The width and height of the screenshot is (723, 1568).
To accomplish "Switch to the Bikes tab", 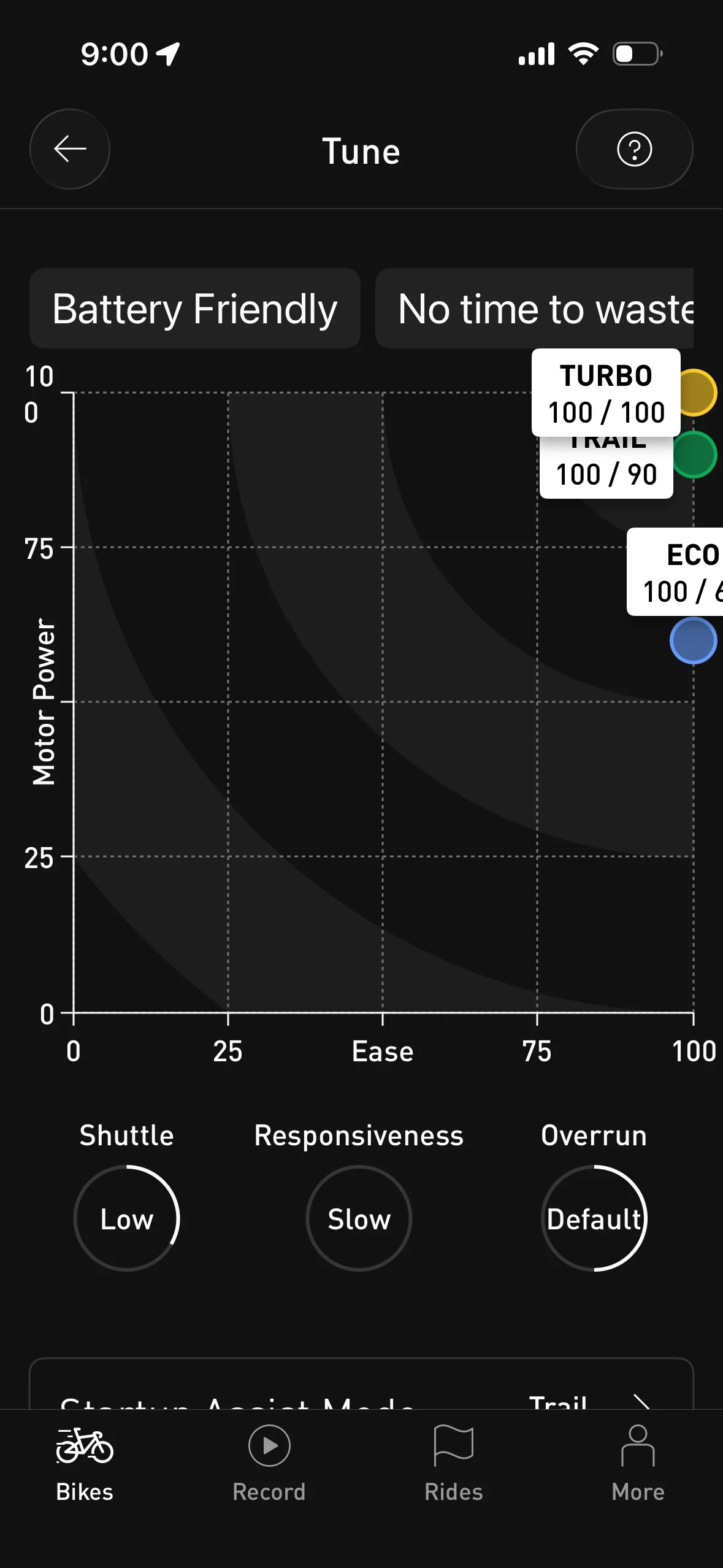I will click(85, 1463).
